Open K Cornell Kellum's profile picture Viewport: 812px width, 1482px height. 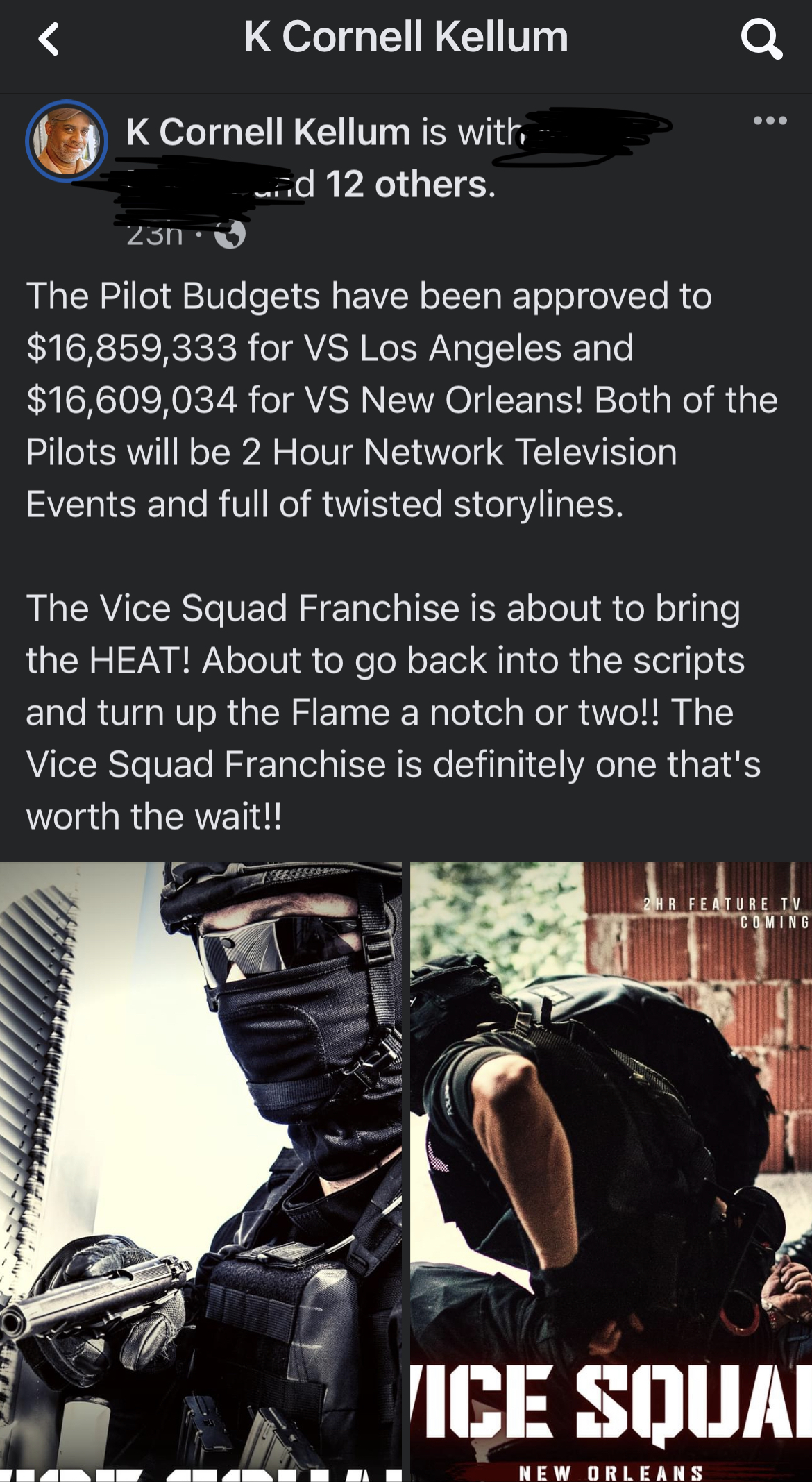click(x=67, y=141)
